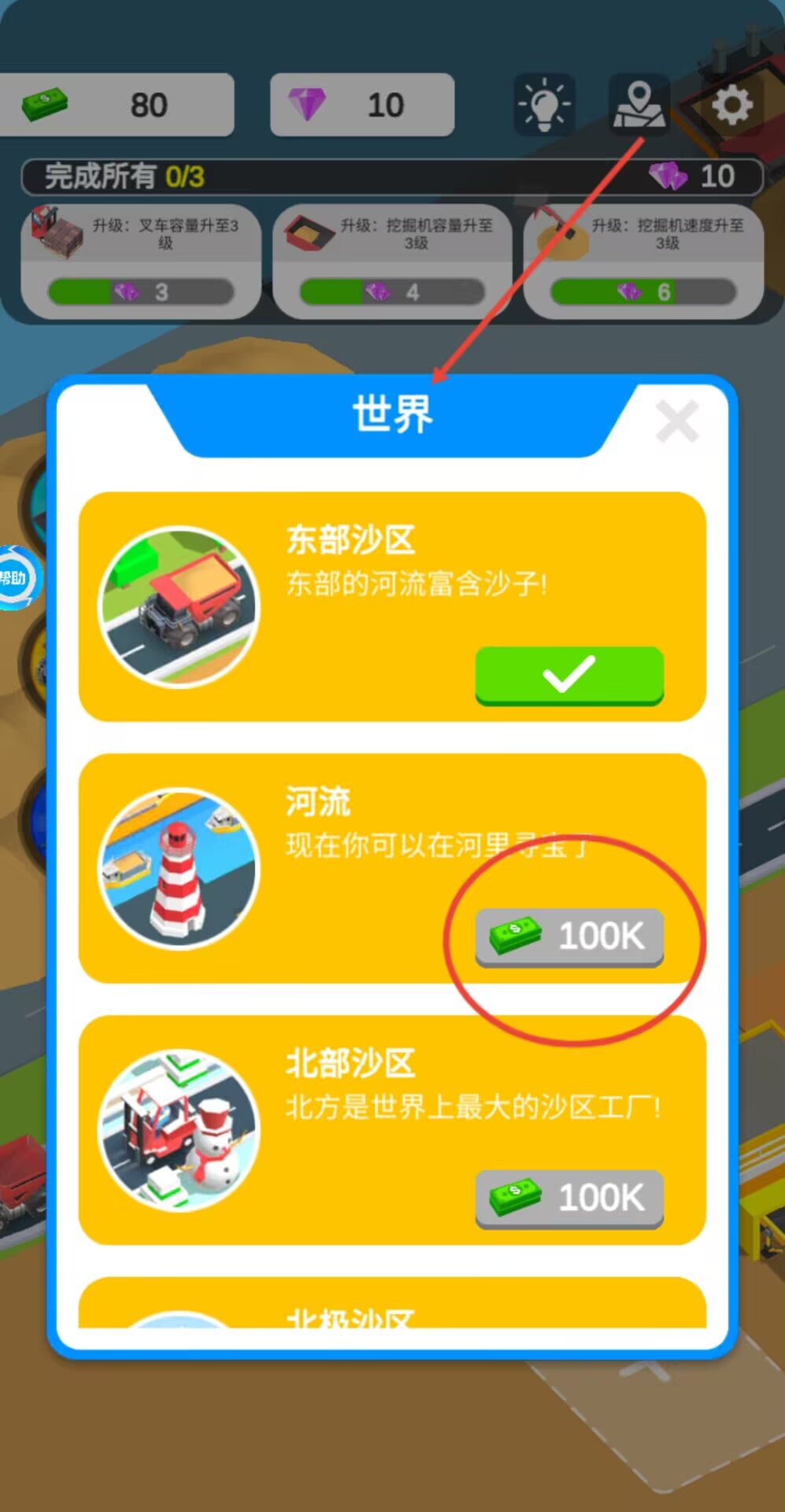Open the 挖掘机速度升至3级 upgrade task
The image size is (785, 1512).
(x=643, y=261)
